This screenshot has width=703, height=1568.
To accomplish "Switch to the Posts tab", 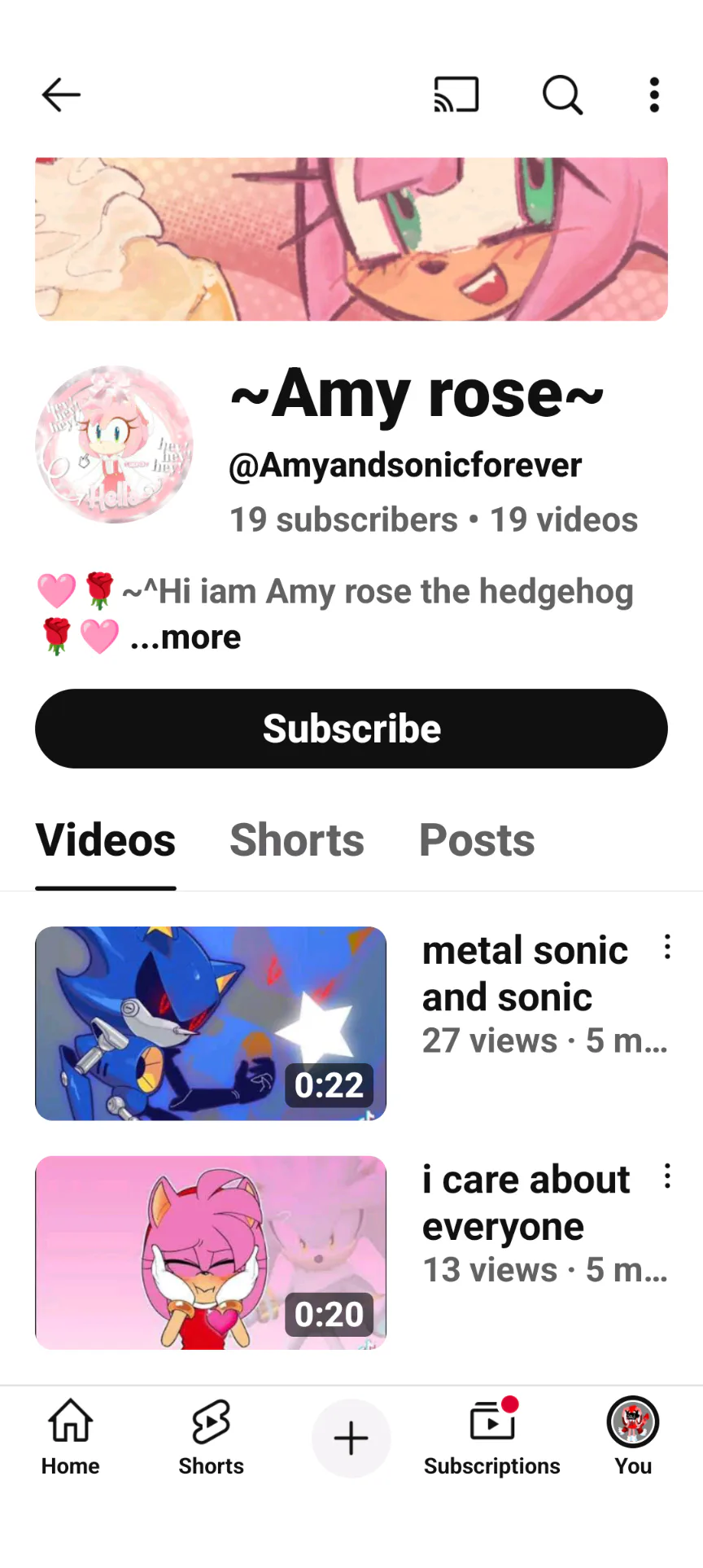I will [477, 840].
